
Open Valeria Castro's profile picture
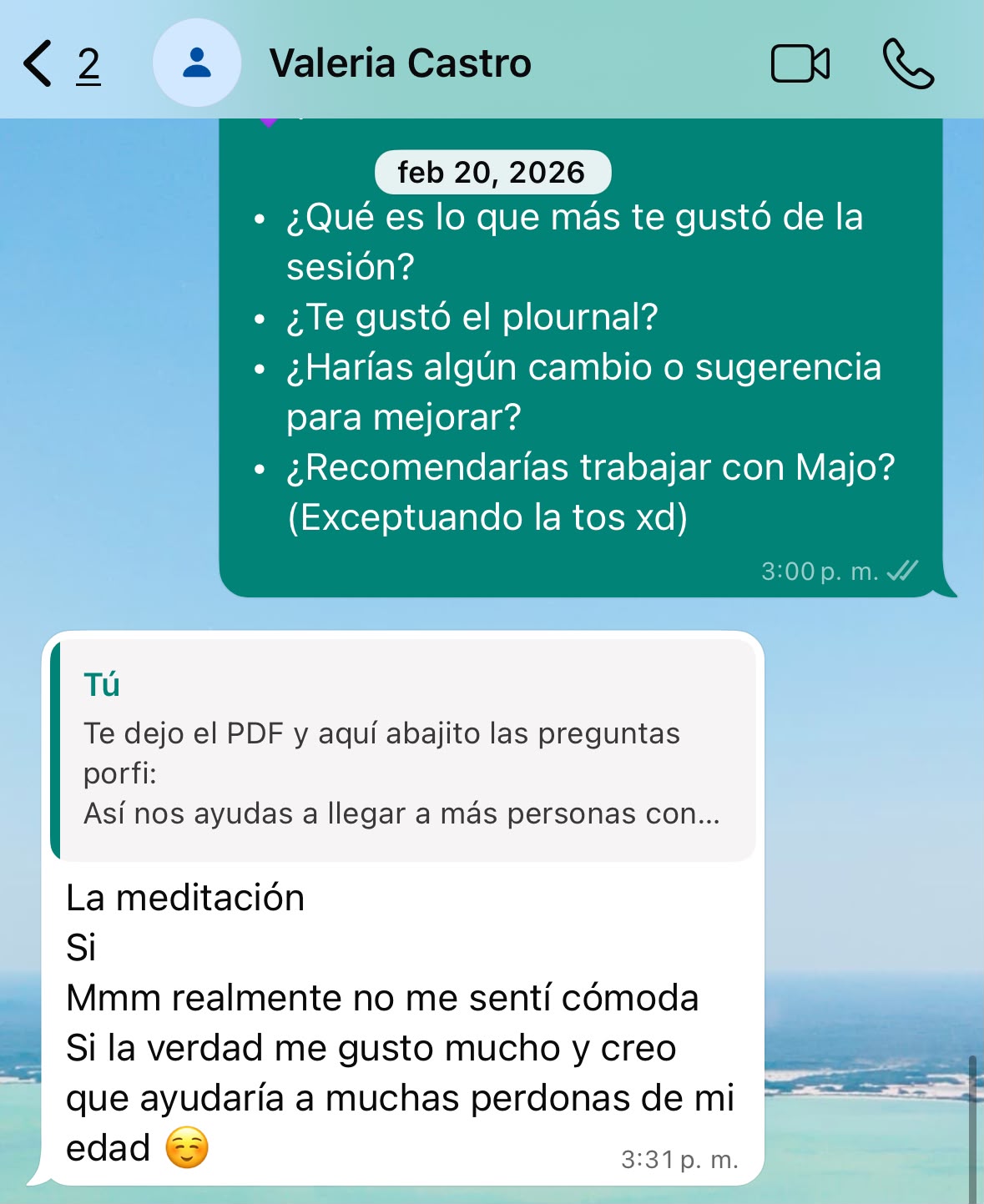pyautogui.click(x=197, y=63)
